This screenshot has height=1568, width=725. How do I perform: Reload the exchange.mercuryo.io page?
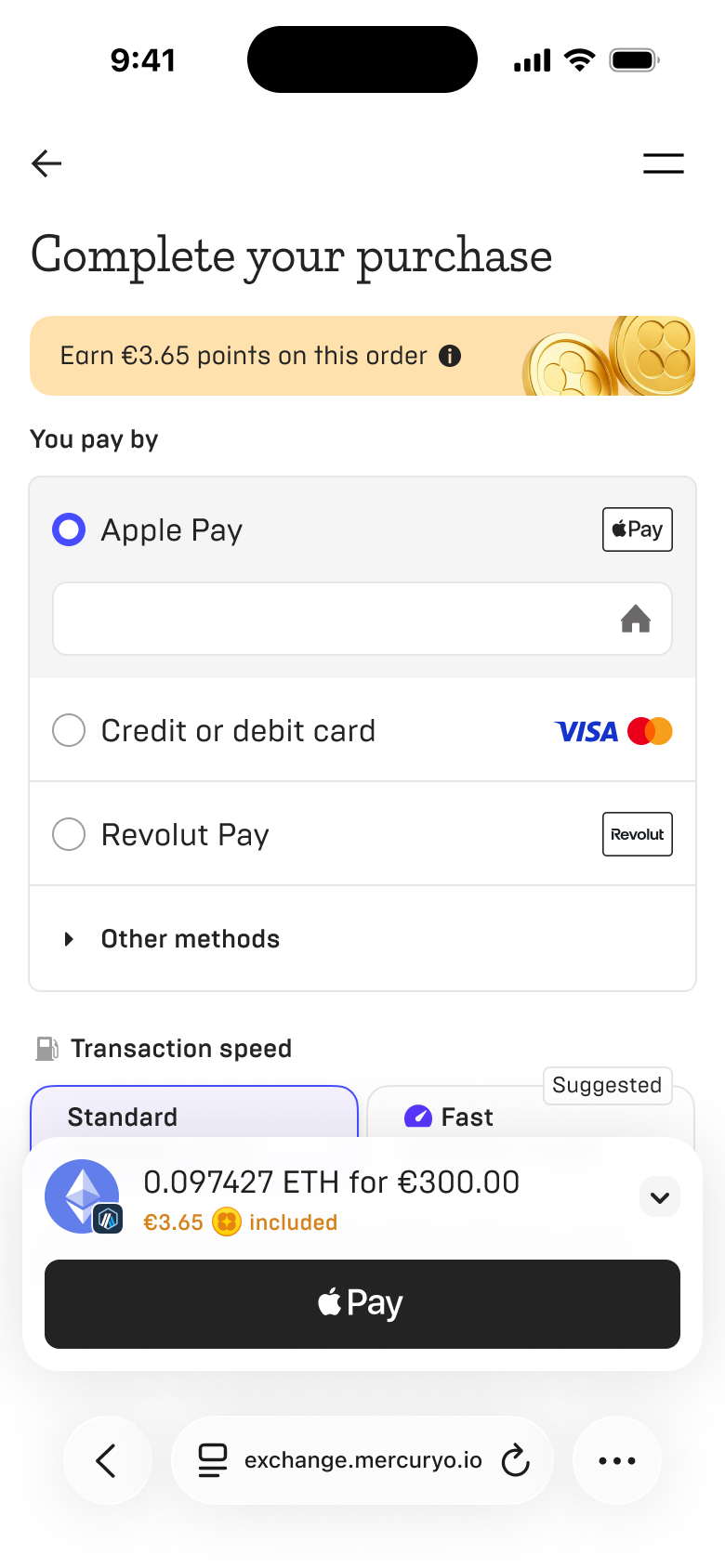pyautogui.click(x=516, y=1460)
